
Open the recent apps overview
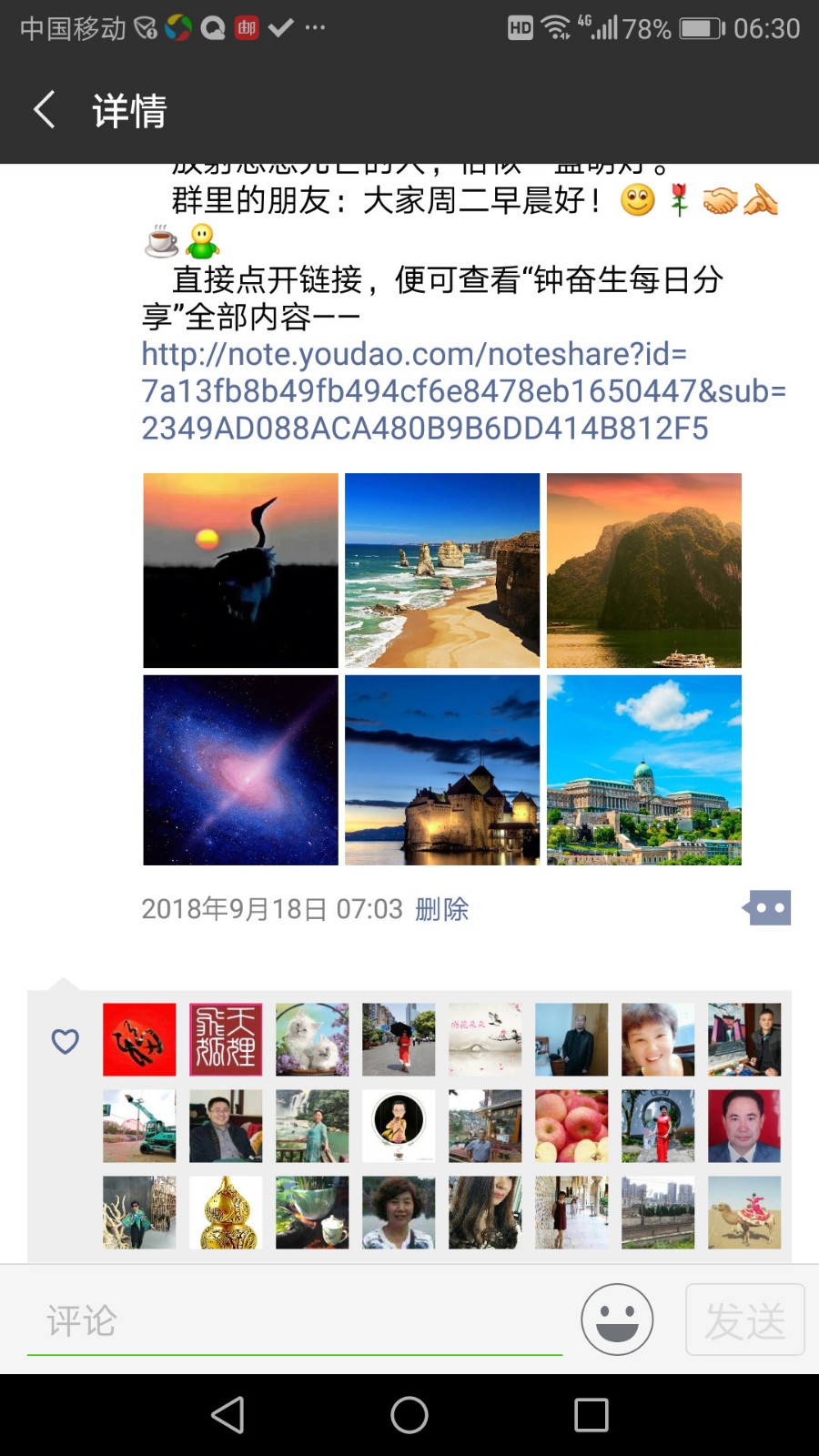pyautogui.click(x=591, y=1415)
